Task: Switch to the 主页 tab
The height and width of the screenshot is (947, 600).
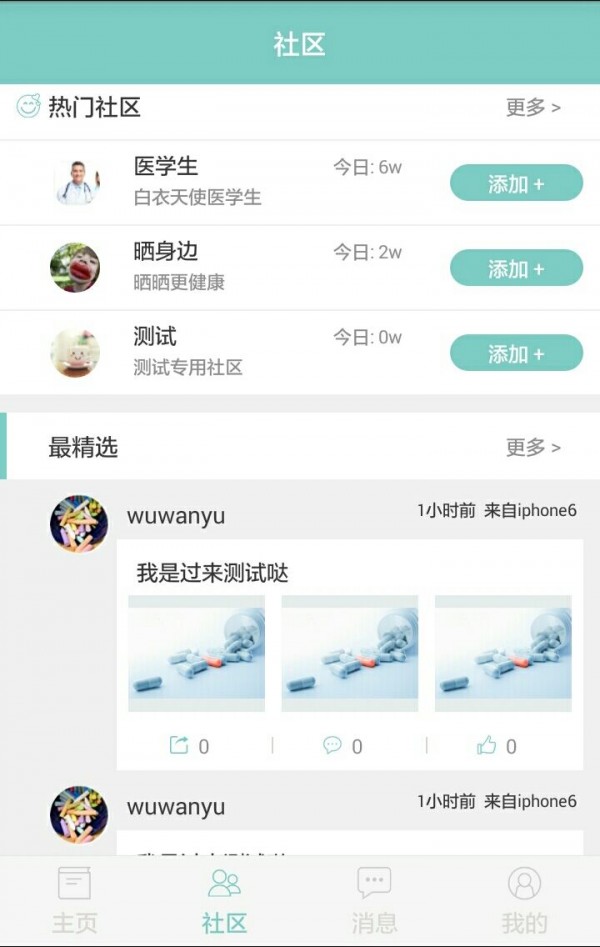Action: tap(75, 900)
